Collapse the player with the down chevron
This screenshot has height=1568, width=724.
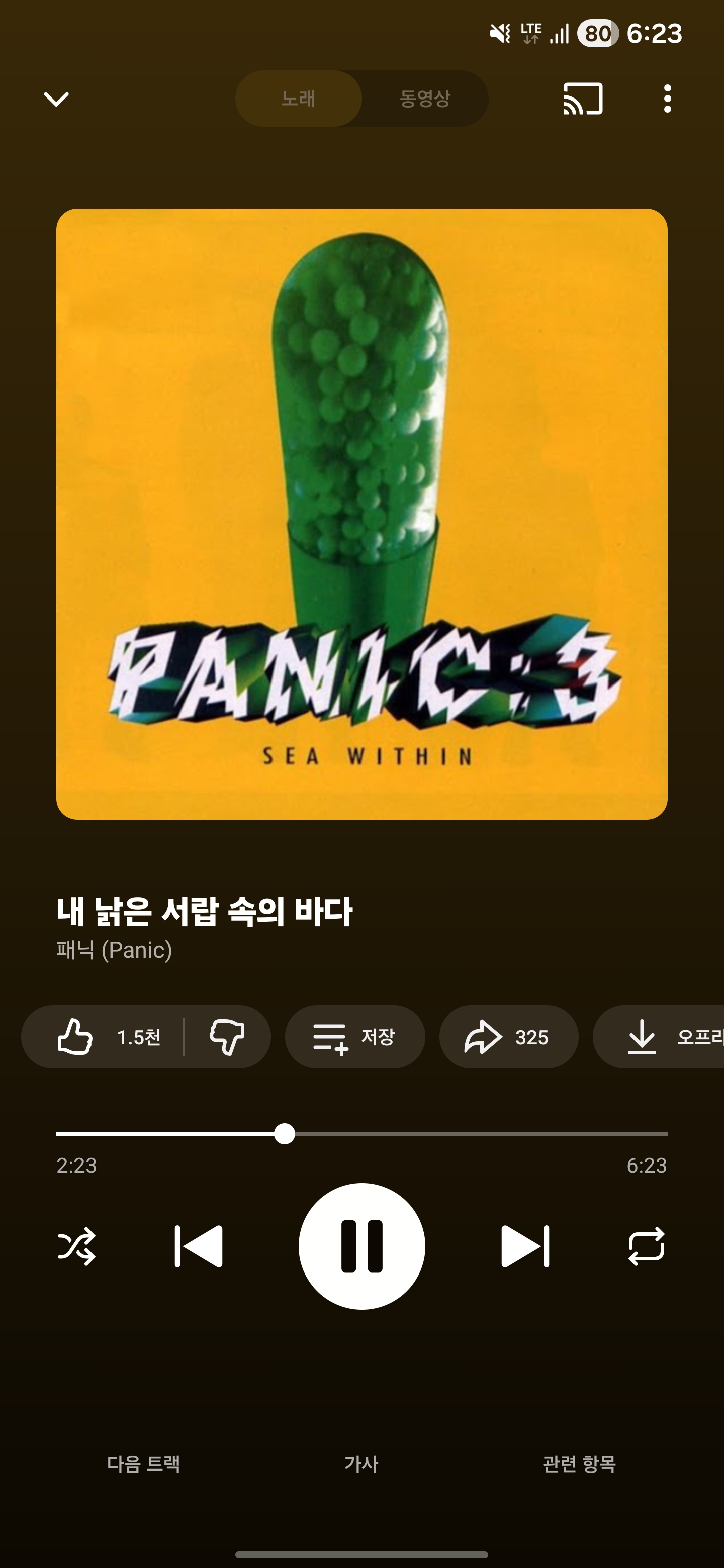tap(56, 99)
